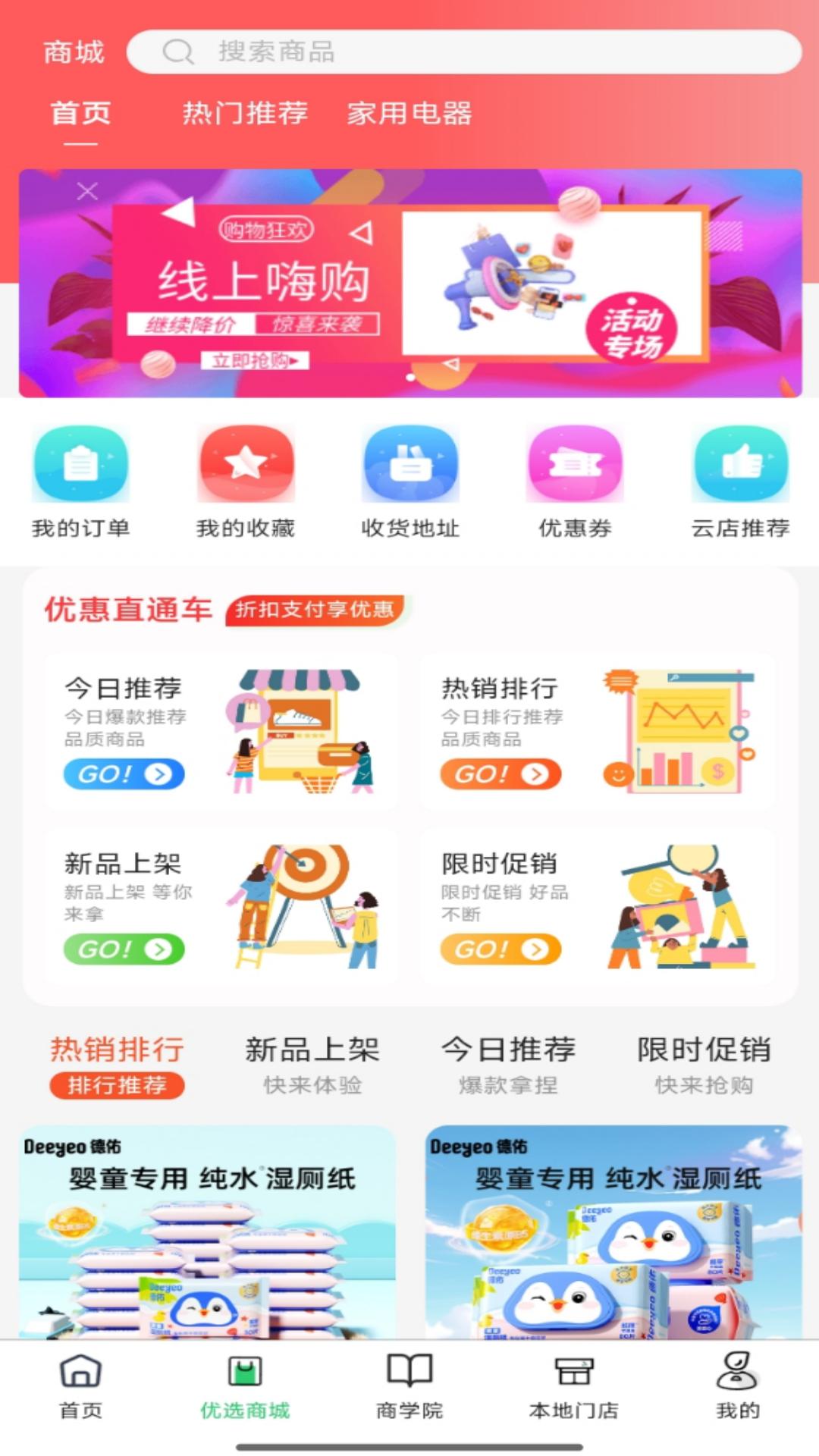Screen dimensions: 819x1456
Task: Tap GO under 新品上架 in 优惠直通车
Action: [124, 949]
